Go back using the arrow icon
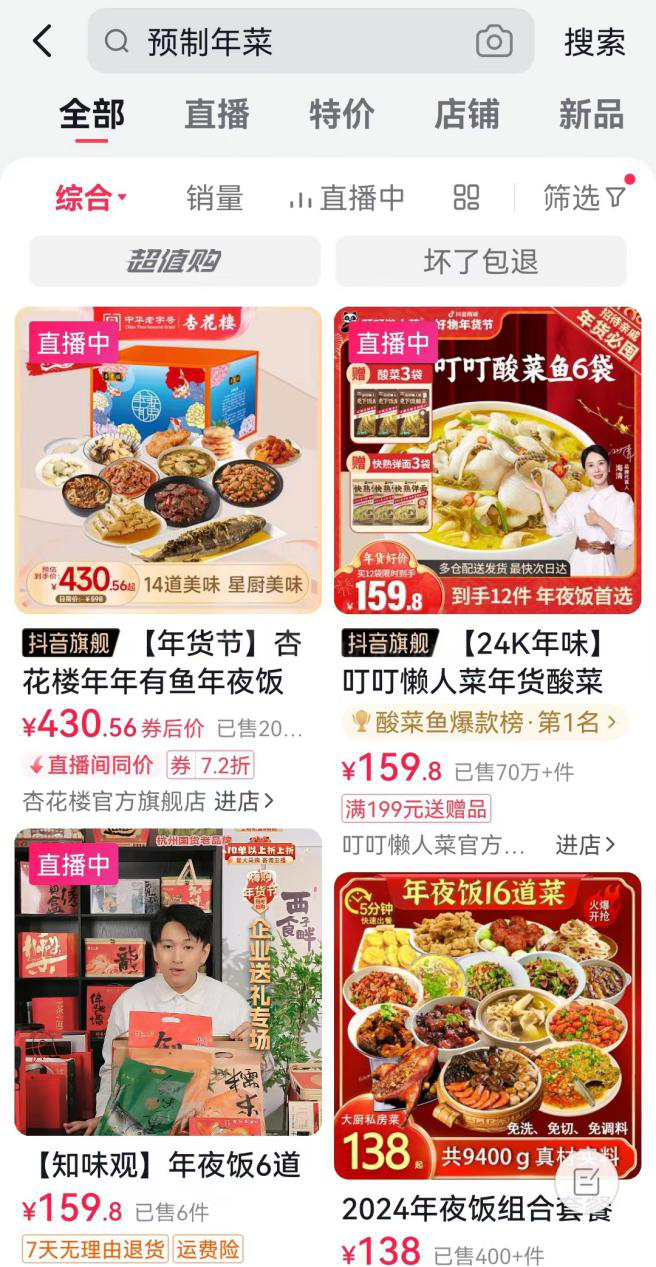The width and height of the screenshot is (656, 1267). pyautogui.click(x=42, y=42)
